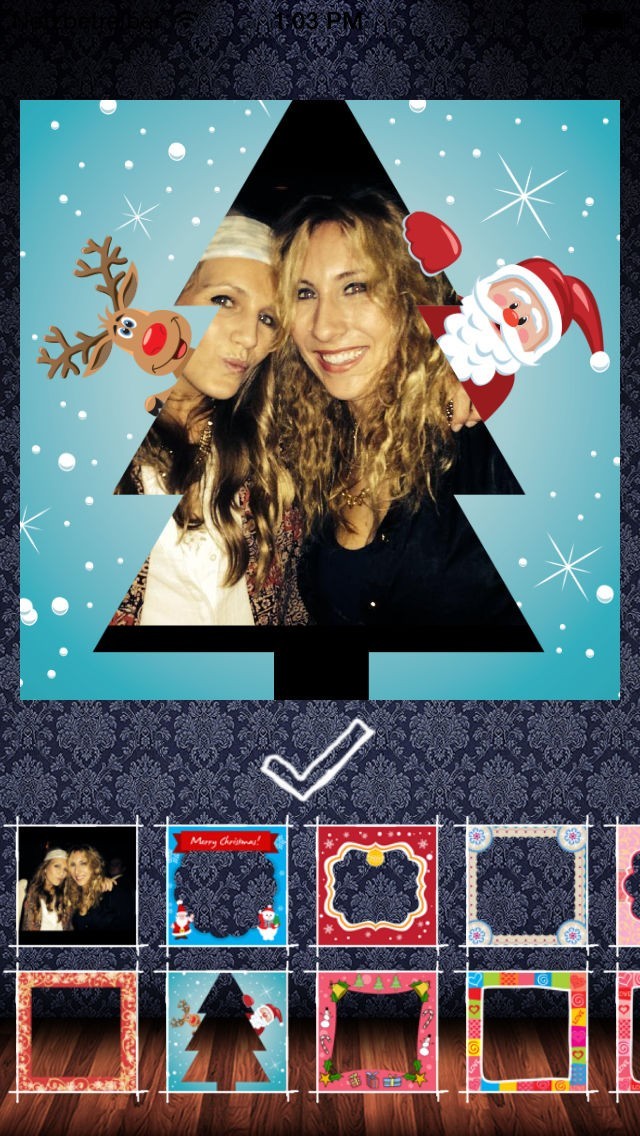Select the red-orange patterned square frame

pyautogui.click(x=77, y=1030)
